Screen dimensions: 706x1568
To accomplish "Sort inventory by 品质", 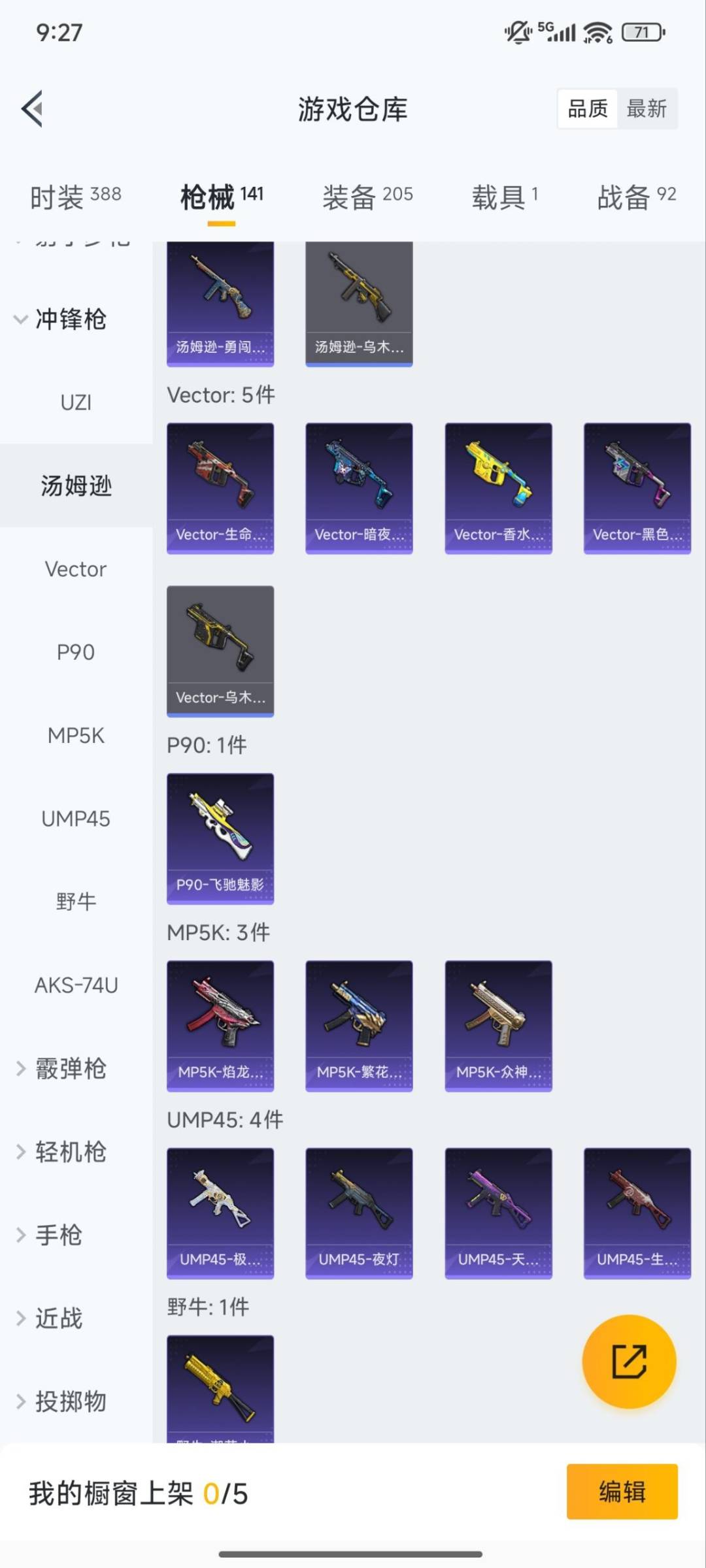I will pos(587,108).
